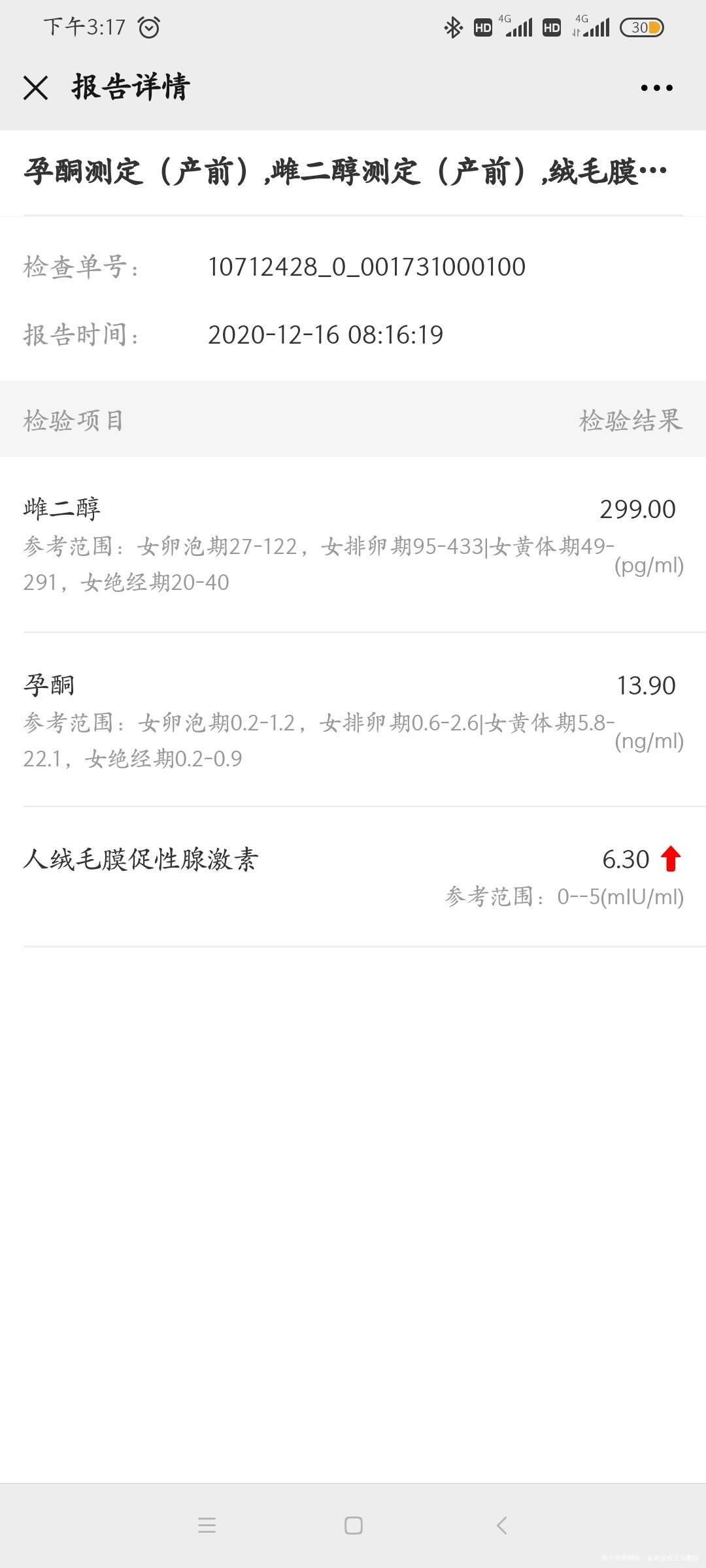Screen dimensions: 706x1568
Task: Tap the second HD icon in status bar
Action: click(551, 27)
